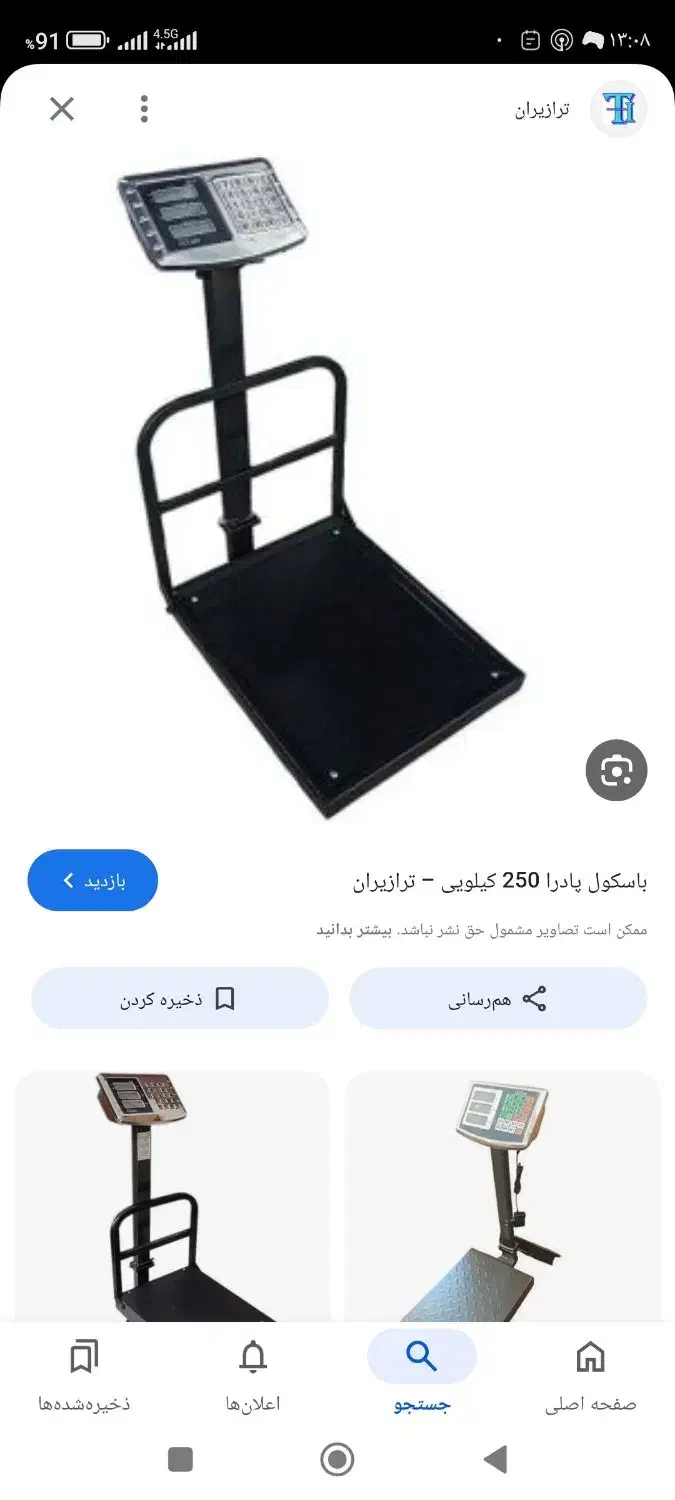The width and height of the screenshot is (675, 1500).
Task: Open recent apps with the square button
Action: click(180, 1460)
